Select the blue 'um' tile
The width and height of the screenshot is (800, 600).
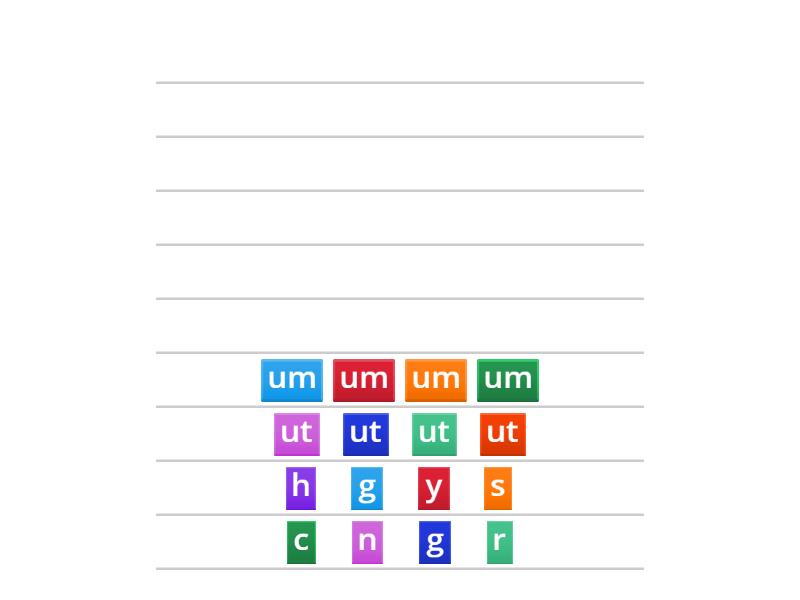(292, 380)
